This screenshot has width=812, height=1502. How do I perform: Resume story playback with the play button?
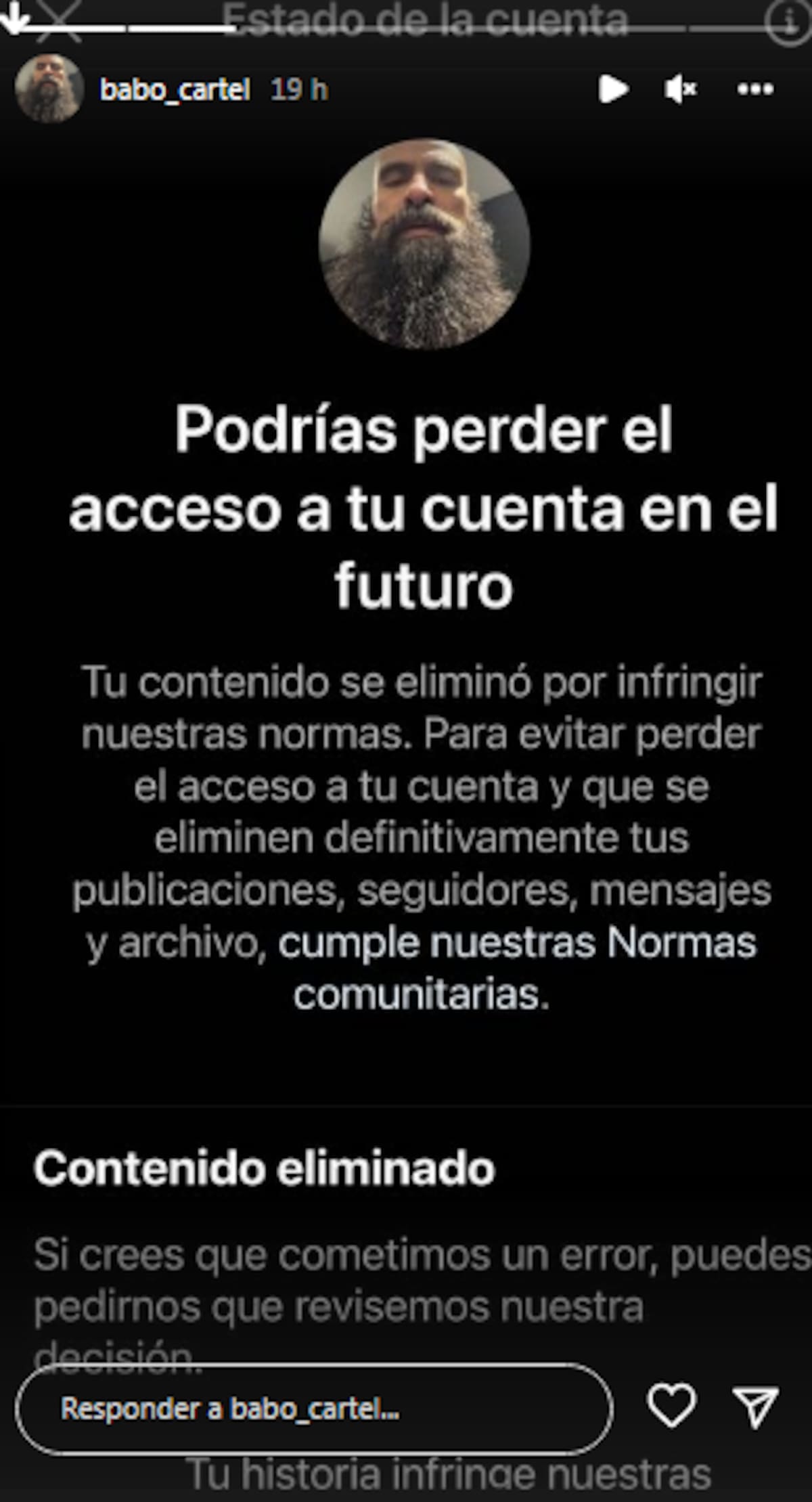pyautogui.click(x=613, y=89)
